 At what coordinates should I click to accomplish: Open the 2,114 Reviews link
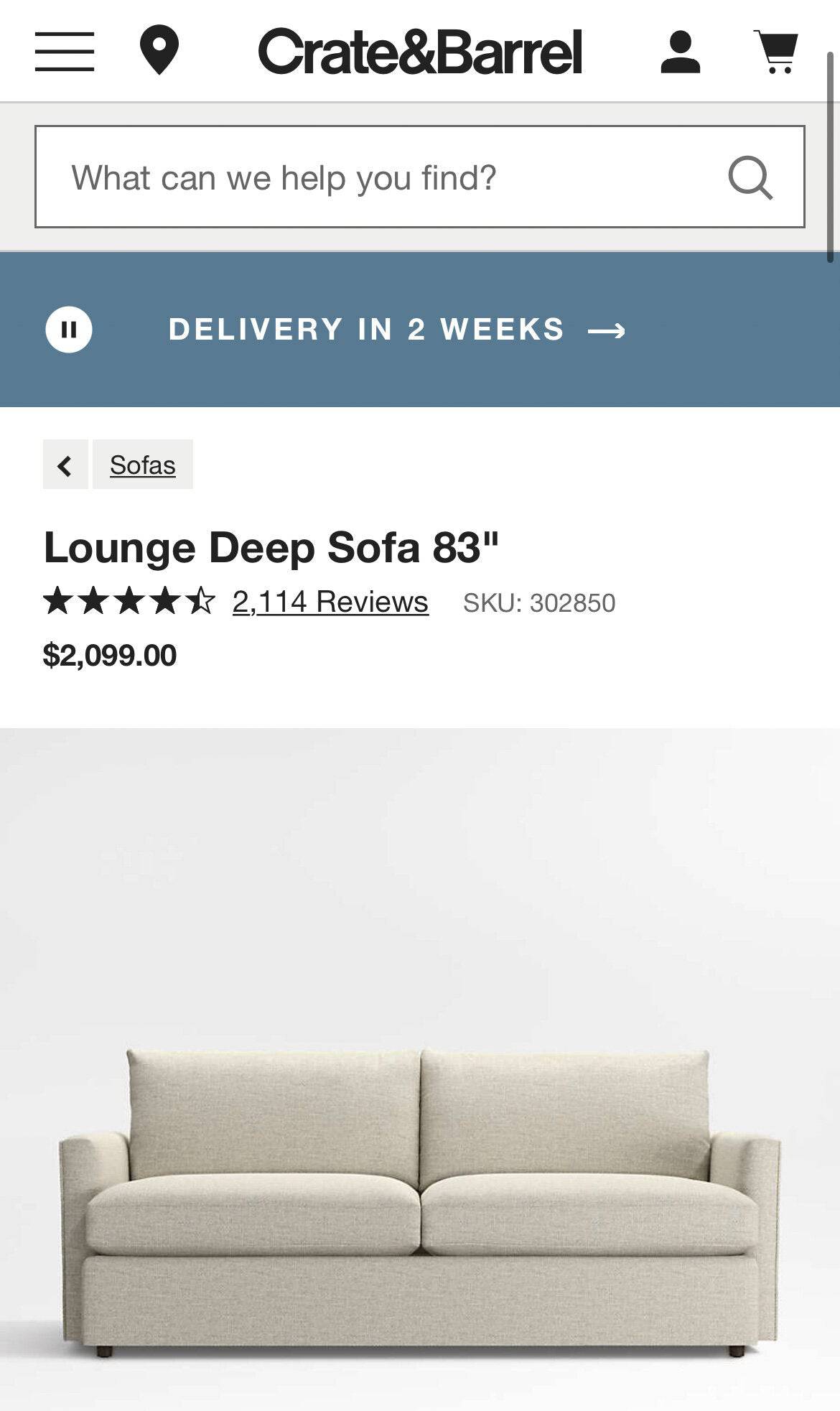(x=330, y=602)
